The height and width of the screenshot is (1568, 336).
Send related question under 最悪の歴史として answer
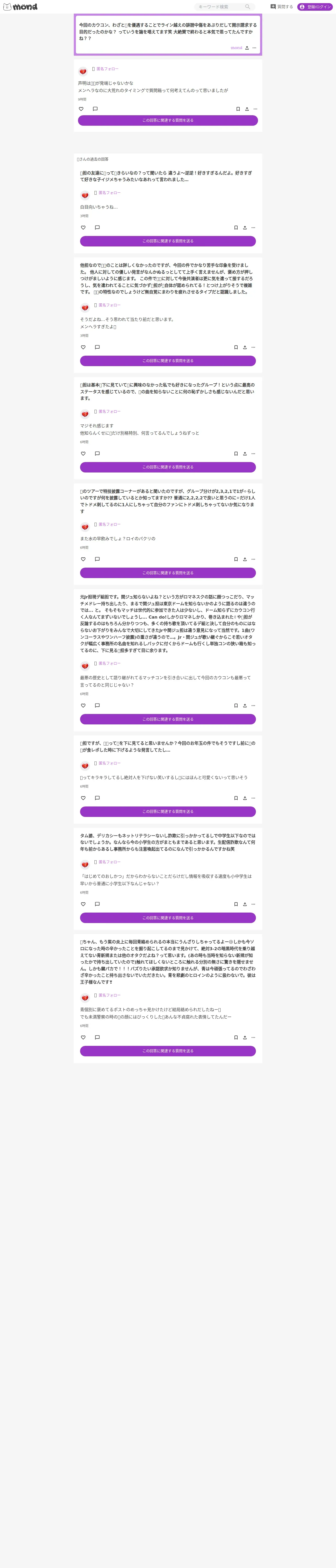click(168, 719)
